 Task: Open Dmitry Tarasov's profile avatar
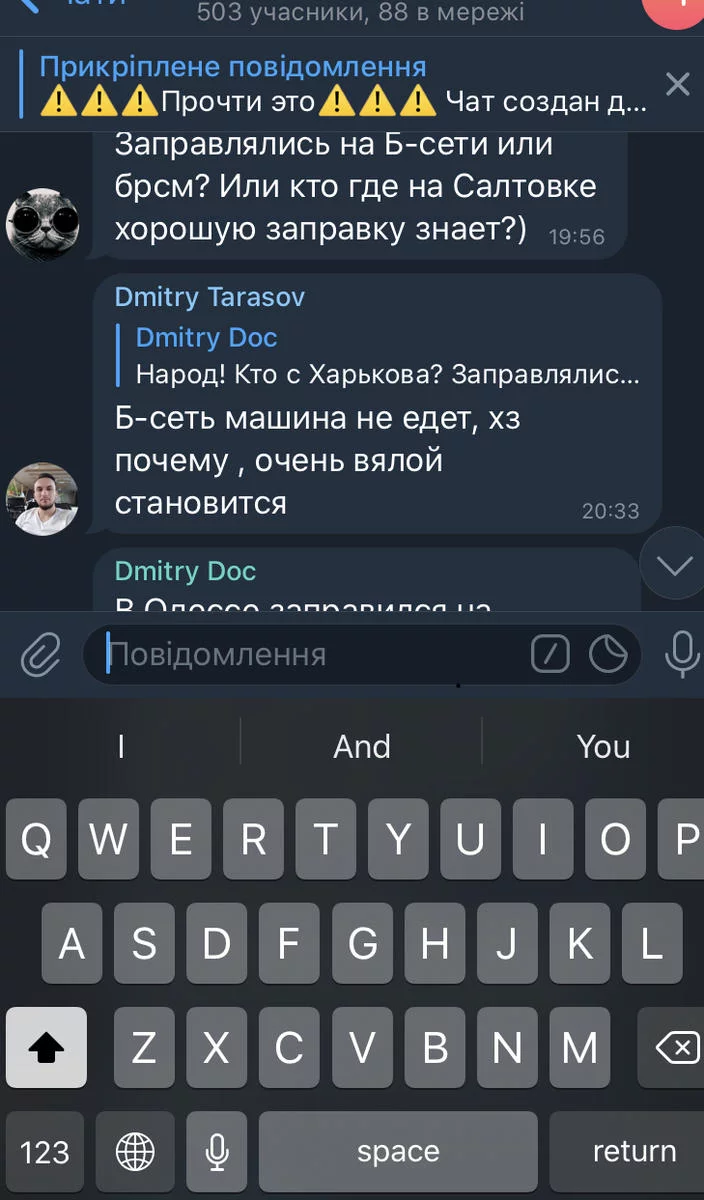[x=42, y=498]
